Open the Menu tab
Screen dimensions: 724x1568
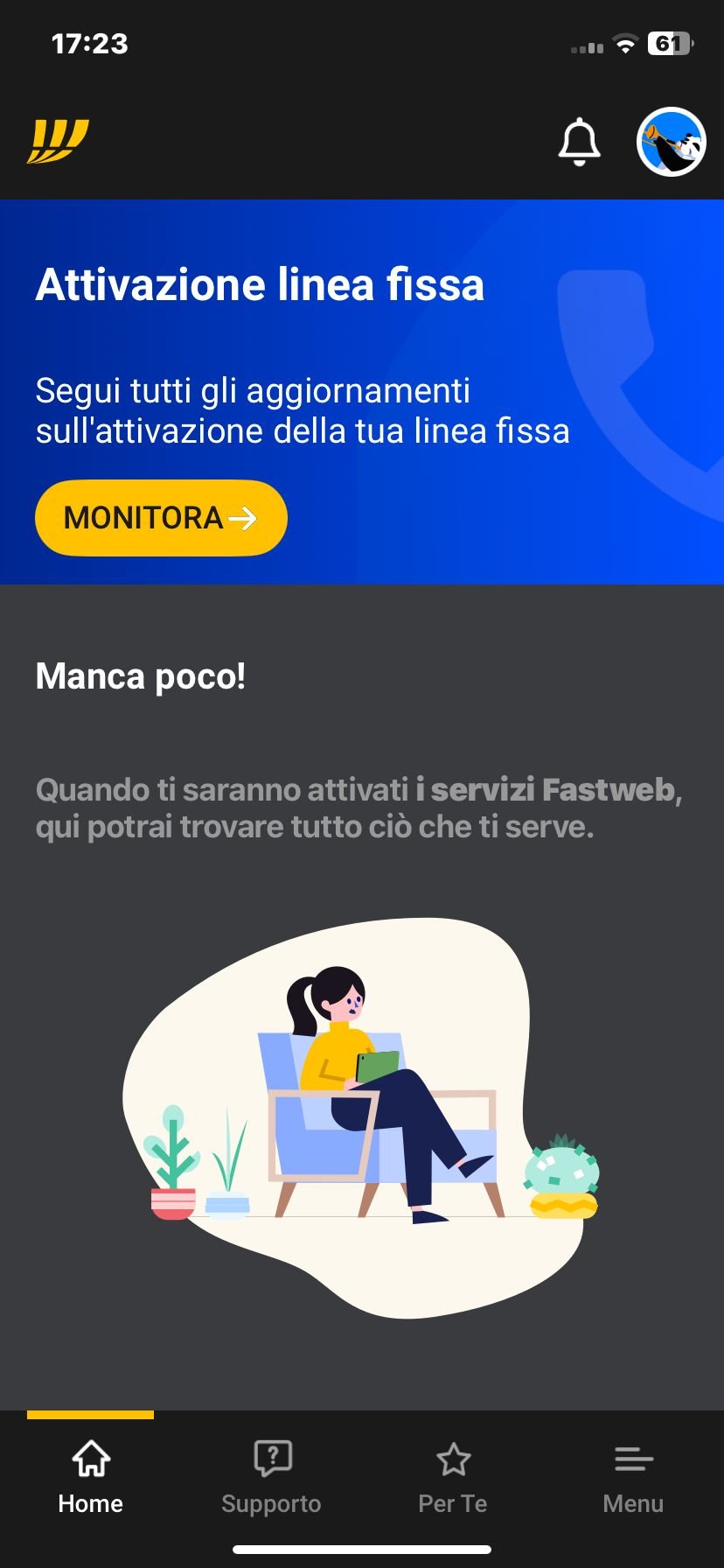pos(633,1477)
